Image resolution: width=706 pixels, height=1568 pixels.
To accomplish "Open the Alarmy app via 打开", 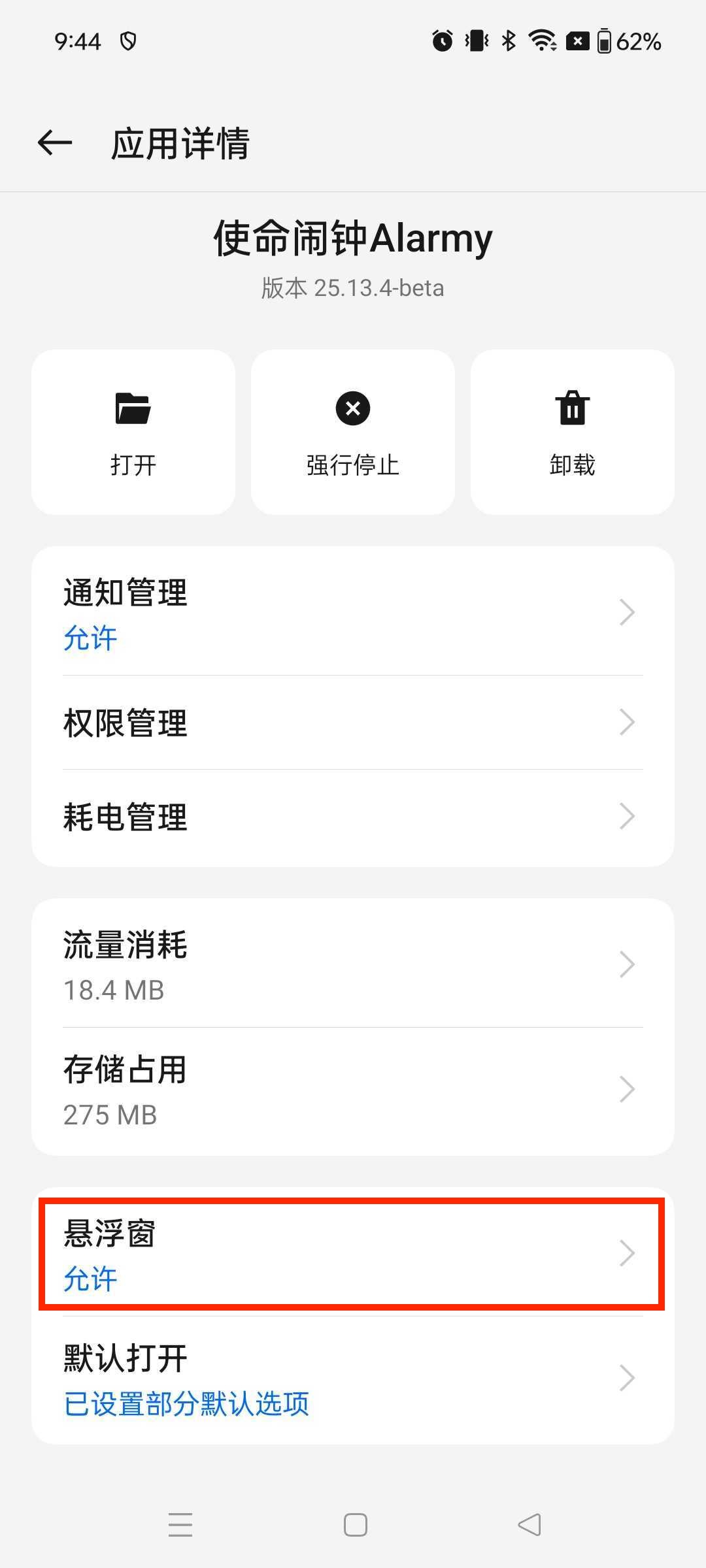I will 133,433.
